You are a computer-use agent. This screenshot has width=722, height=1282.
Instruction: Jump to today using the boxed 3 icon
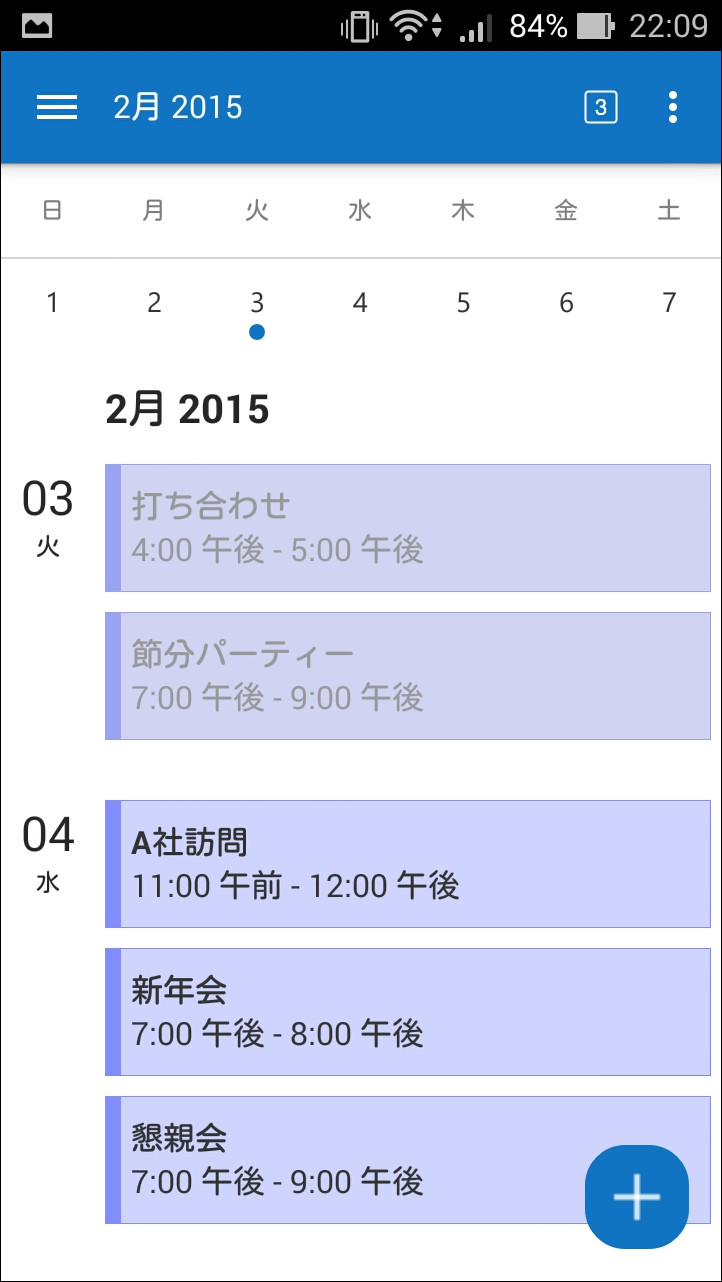598,107
